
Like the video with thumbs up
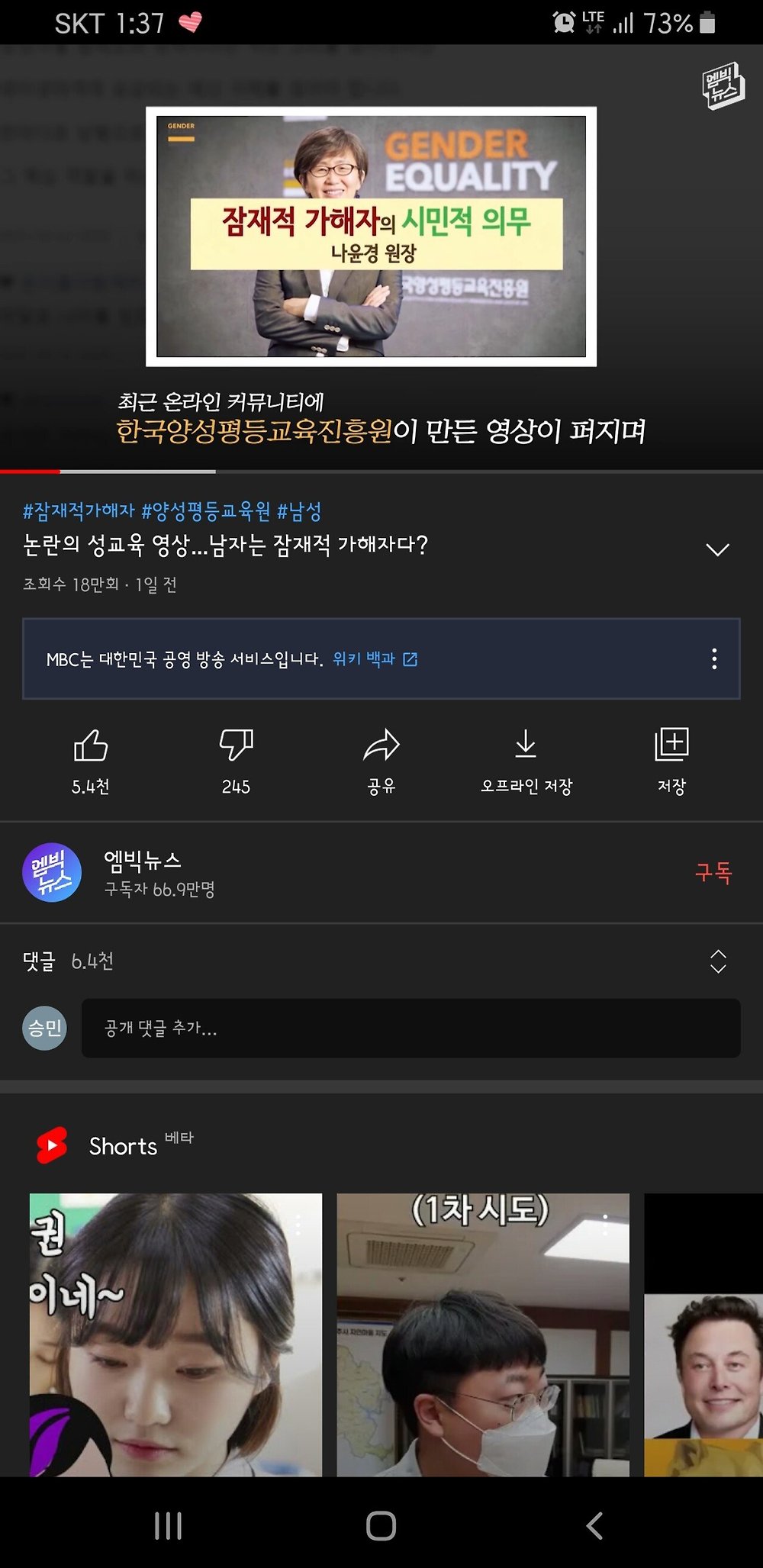[91, 747]
